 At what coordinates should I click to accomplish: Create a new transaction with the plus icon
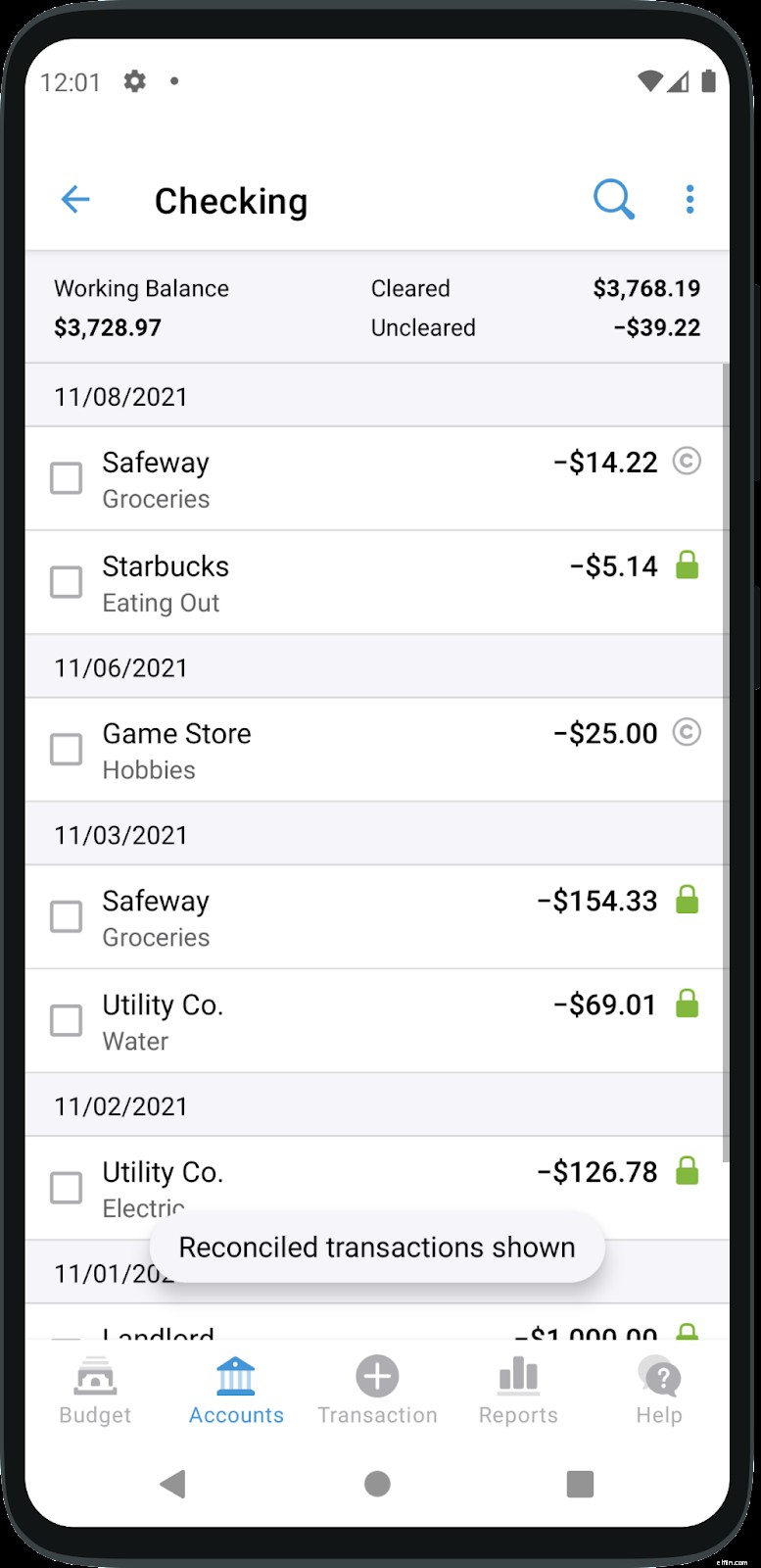(x=377, y=1377)
